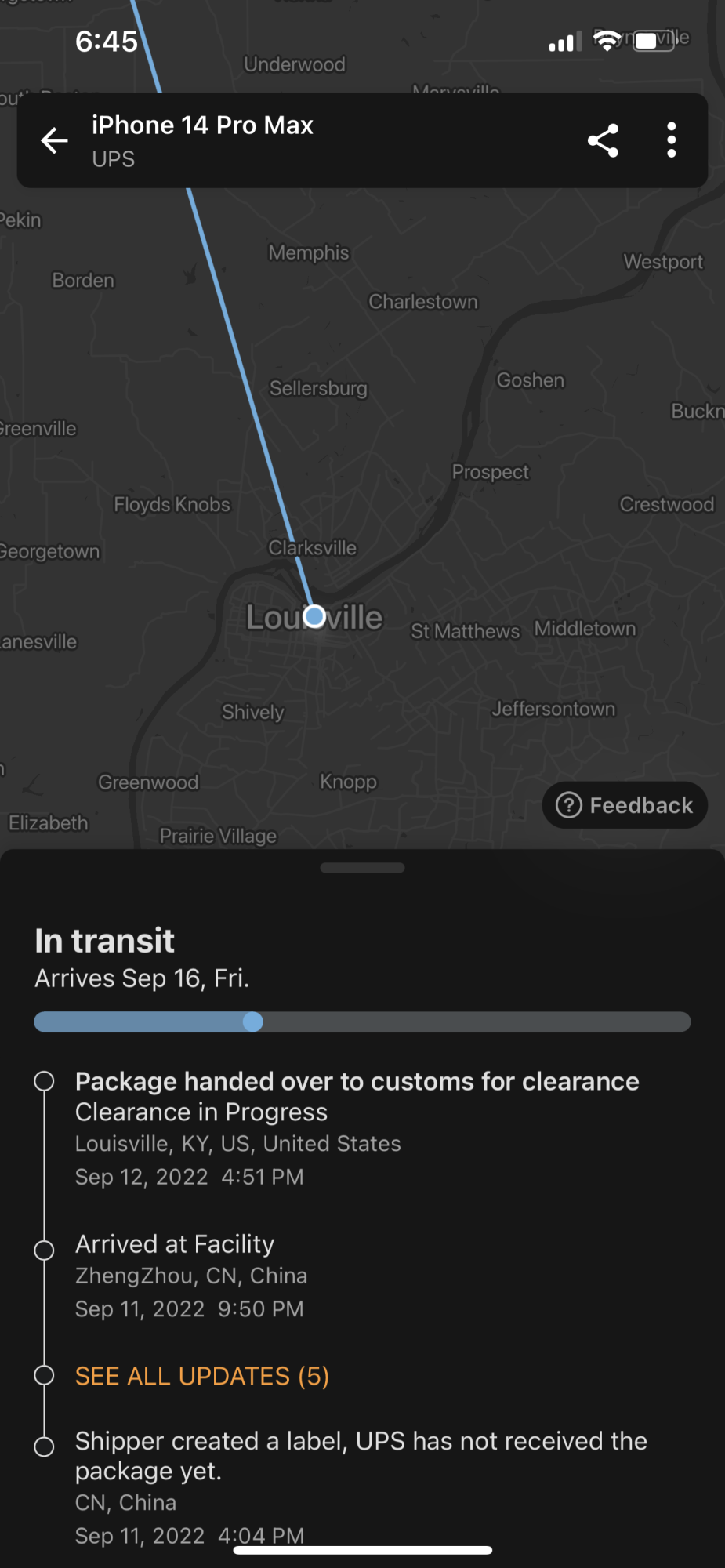The height and width of the screenshot is (1568, 725).
Task: Open the Feedback button on the map
Action: (625, 805)
